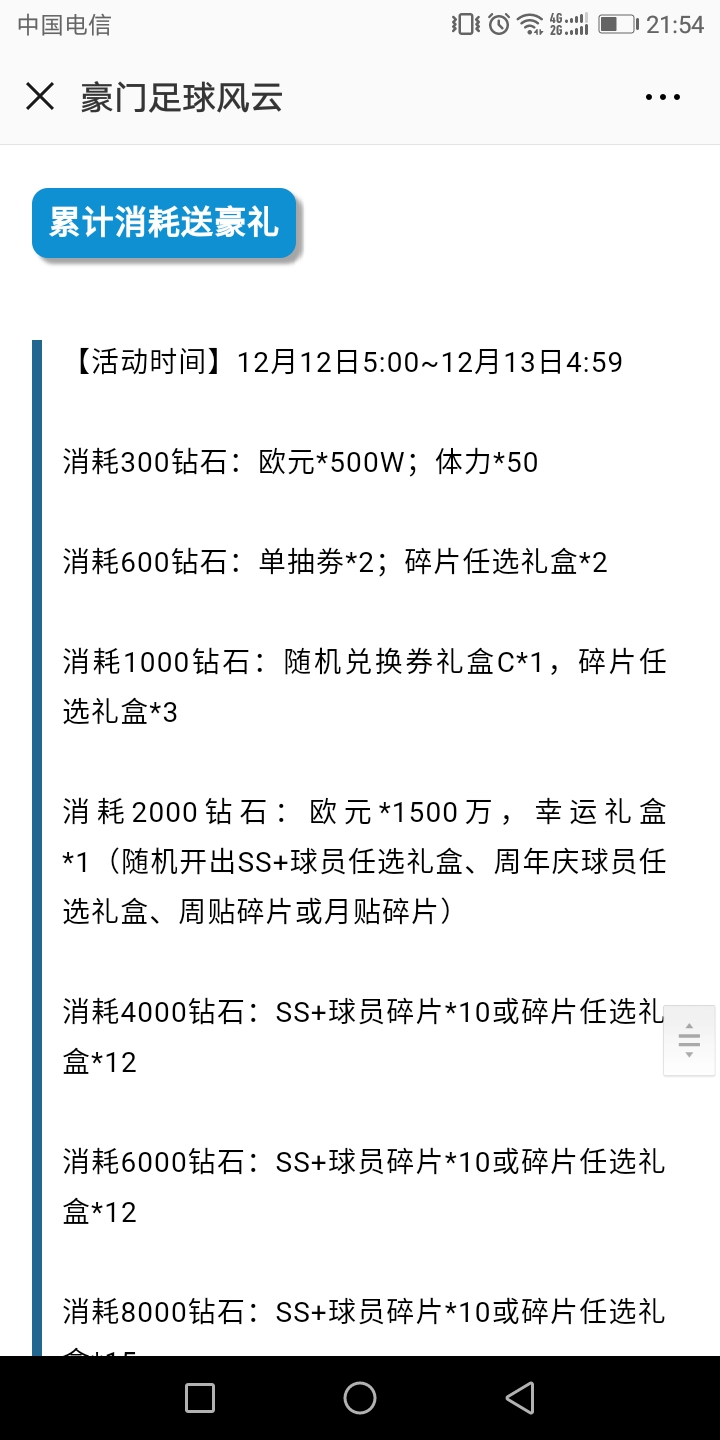This screenshot has width=720, height=1440.
Task: Go back using the system back button
Action: click(x=520, y=1398)
